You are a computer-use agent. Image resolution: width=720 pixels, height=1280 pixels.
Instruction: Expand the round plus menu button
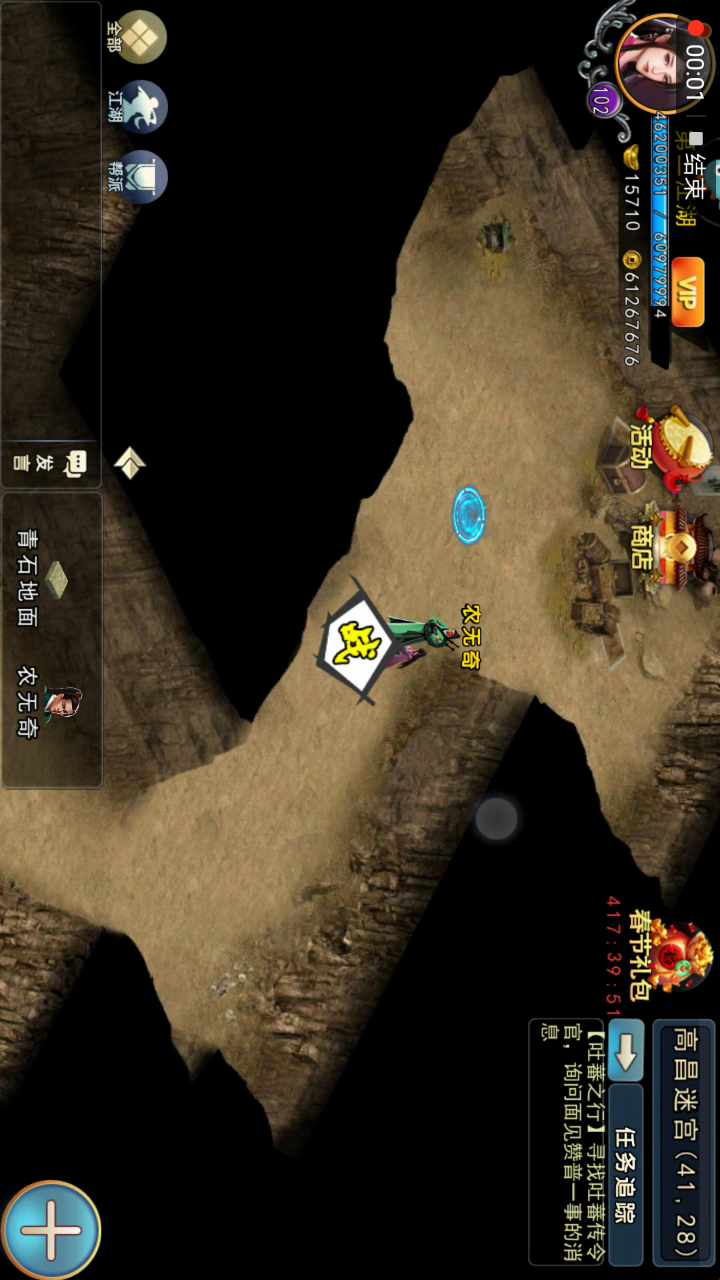tap(50, 1230)
